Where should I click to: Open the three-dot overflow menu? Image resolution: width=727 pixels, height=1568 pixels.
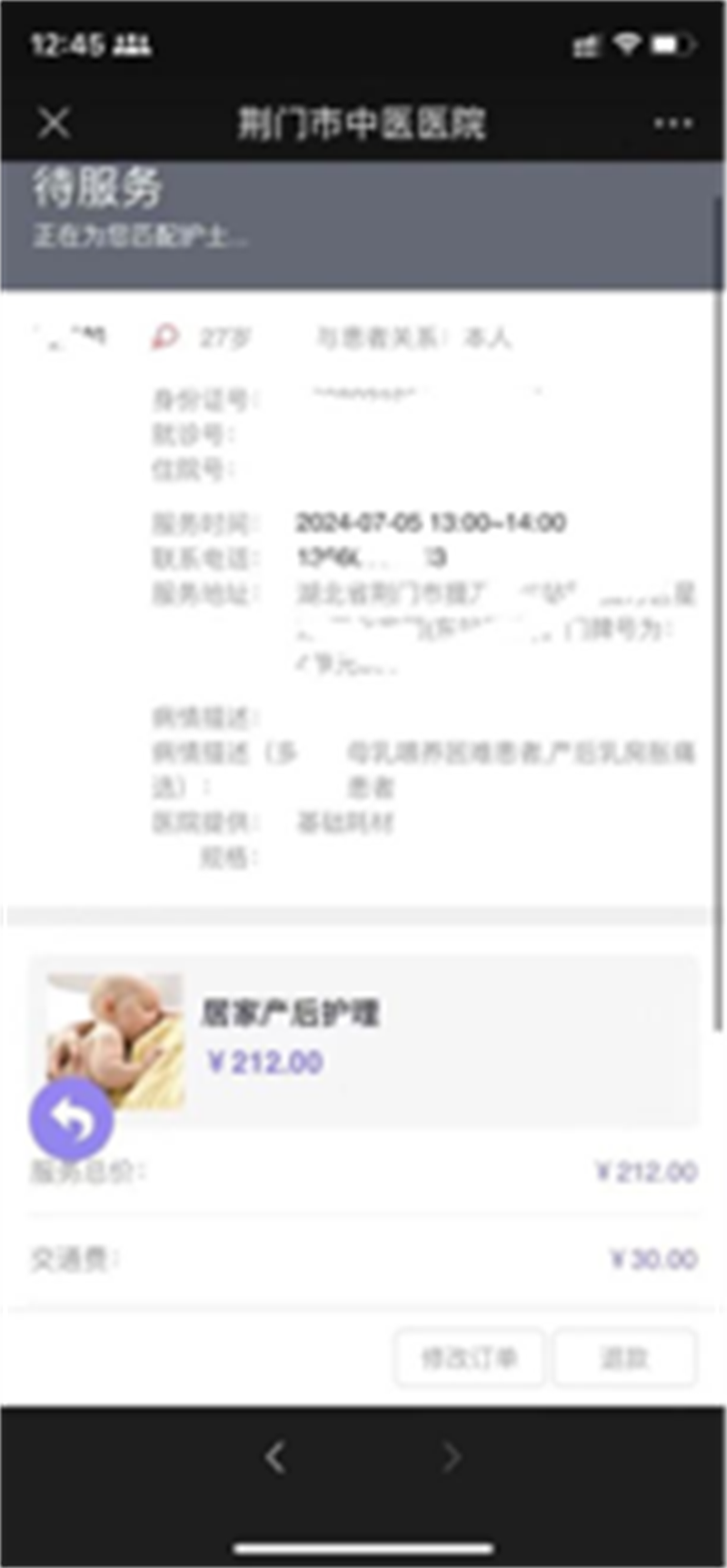click(672, 123)
